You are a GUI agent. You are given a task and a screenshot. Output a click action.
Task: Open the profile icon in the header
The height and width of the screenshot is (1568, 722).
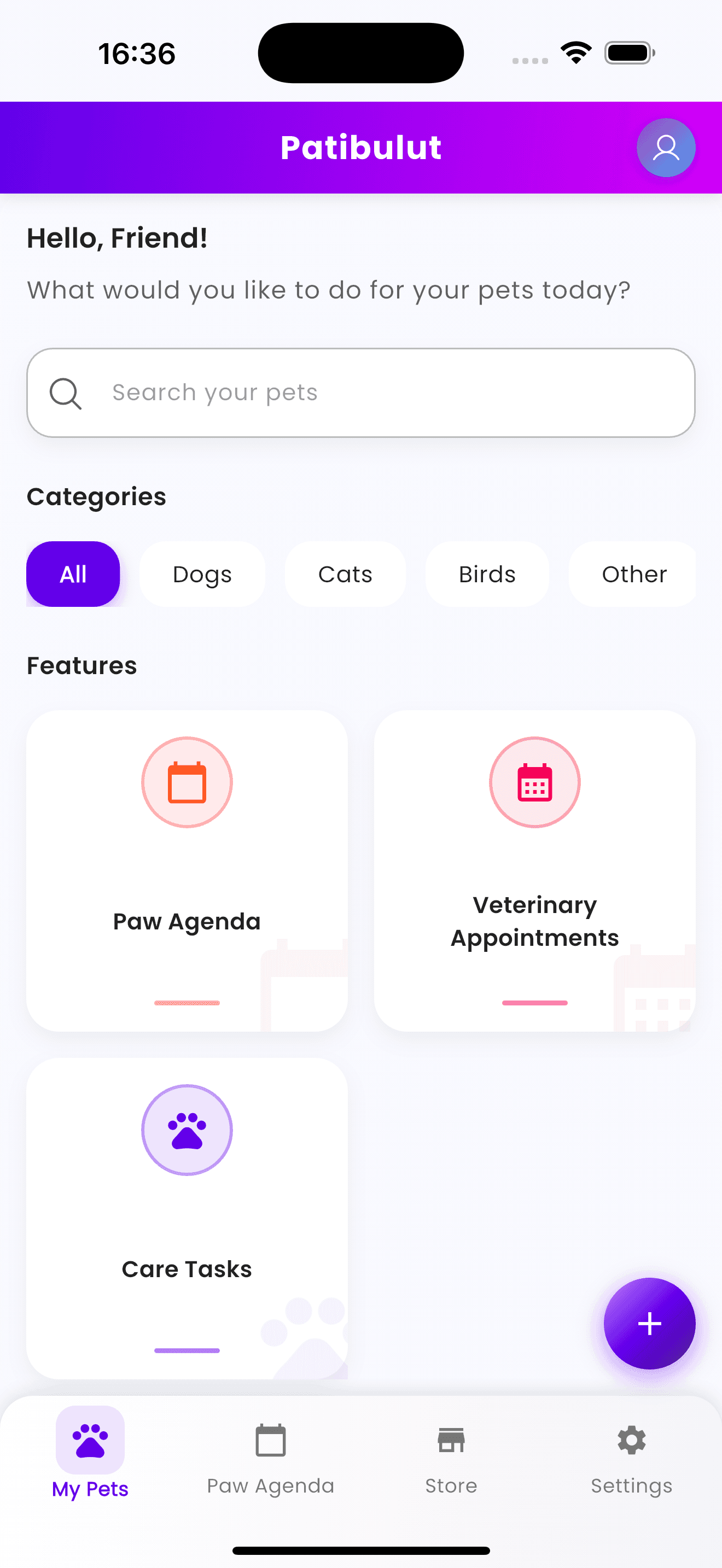[665, 148]
